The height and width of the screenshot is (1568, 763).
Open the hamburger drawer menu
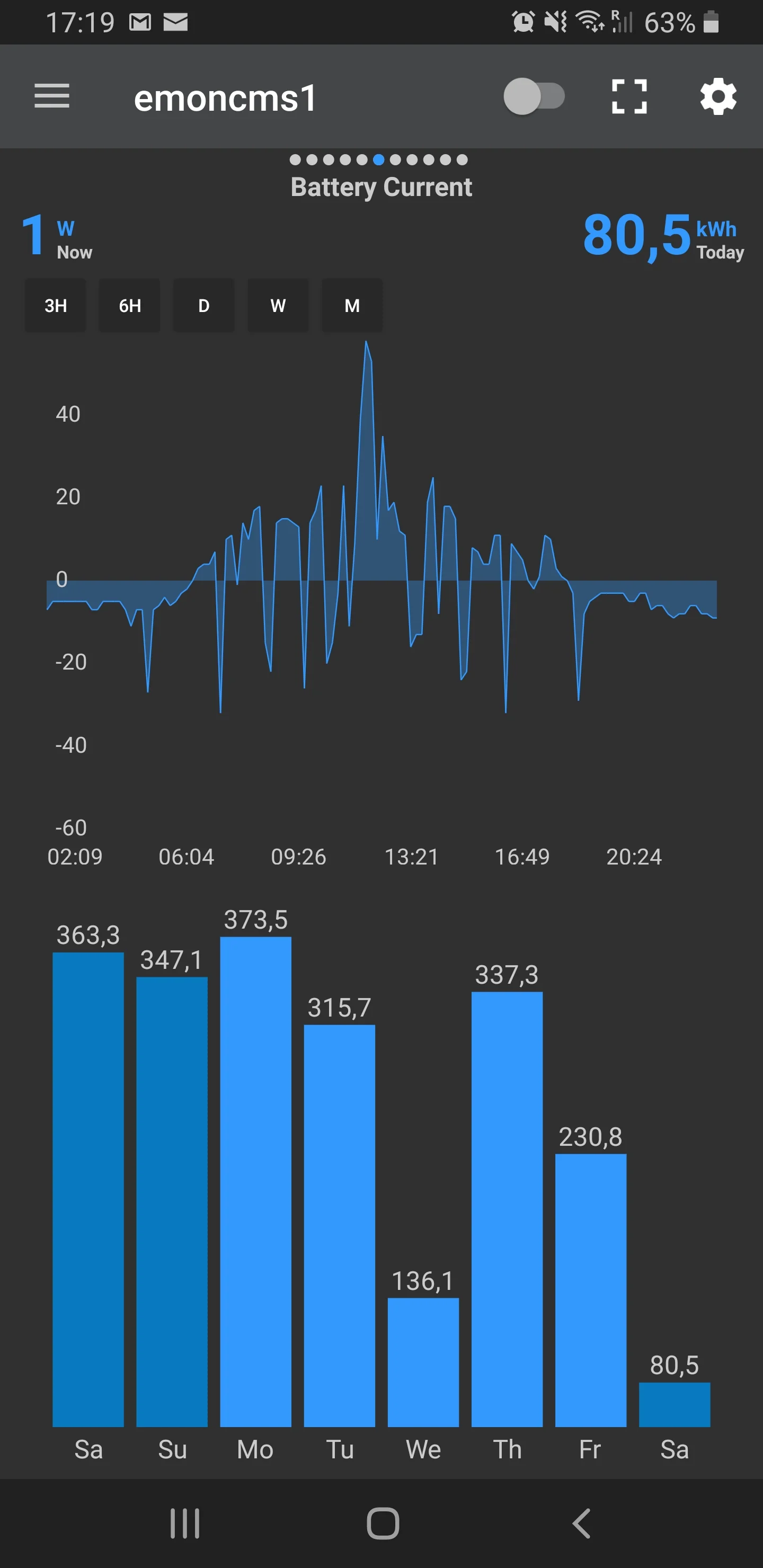(x=52, y=96)
